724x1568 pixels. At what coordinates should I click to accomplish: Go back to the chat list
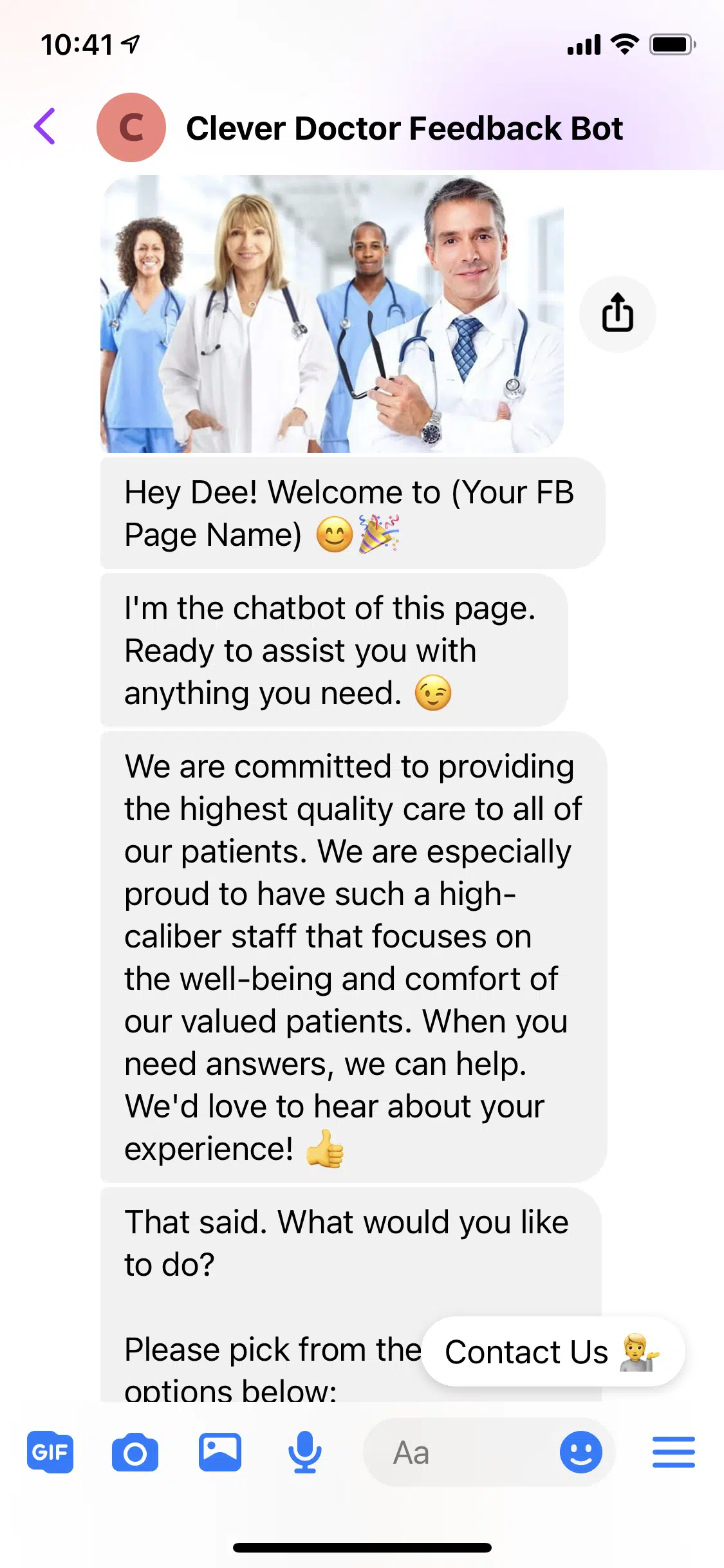click(x=45, y=127)
